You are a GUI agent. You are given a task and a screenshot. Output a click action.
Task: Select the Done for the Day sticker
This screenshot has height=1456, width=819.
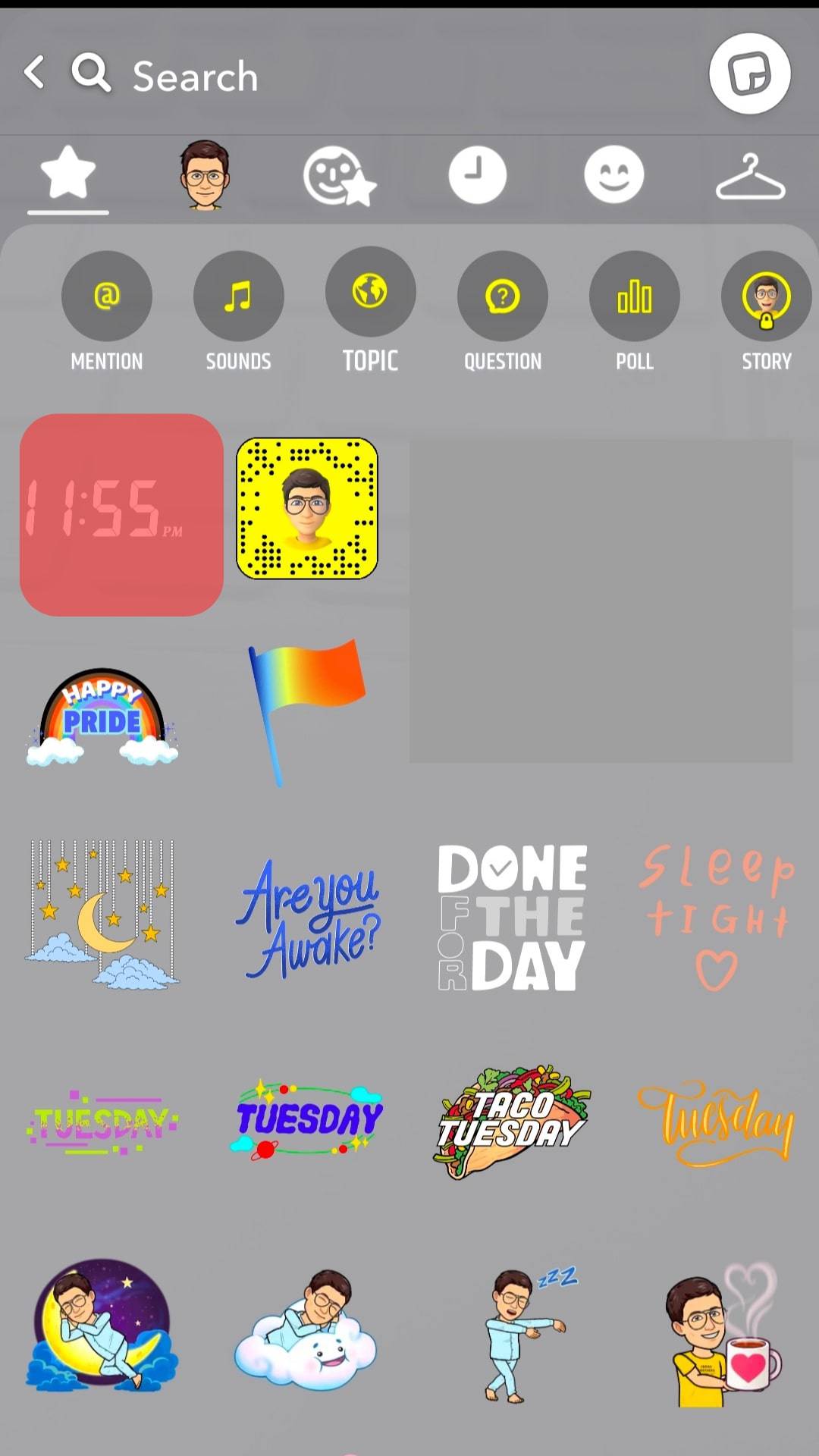pyautogui.click(x=512, y=918)
